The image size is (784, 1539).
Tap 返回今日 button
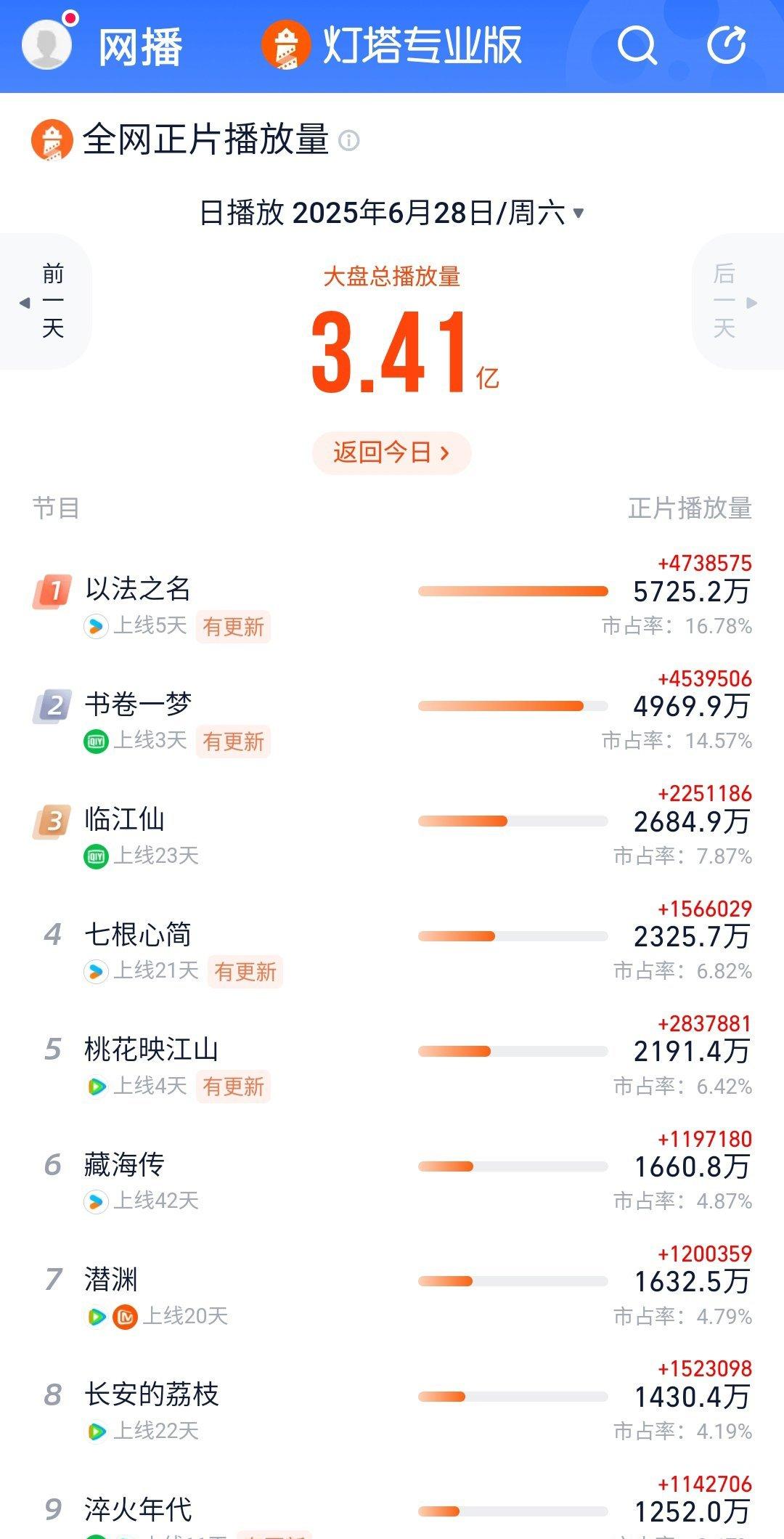click(392, 453)
